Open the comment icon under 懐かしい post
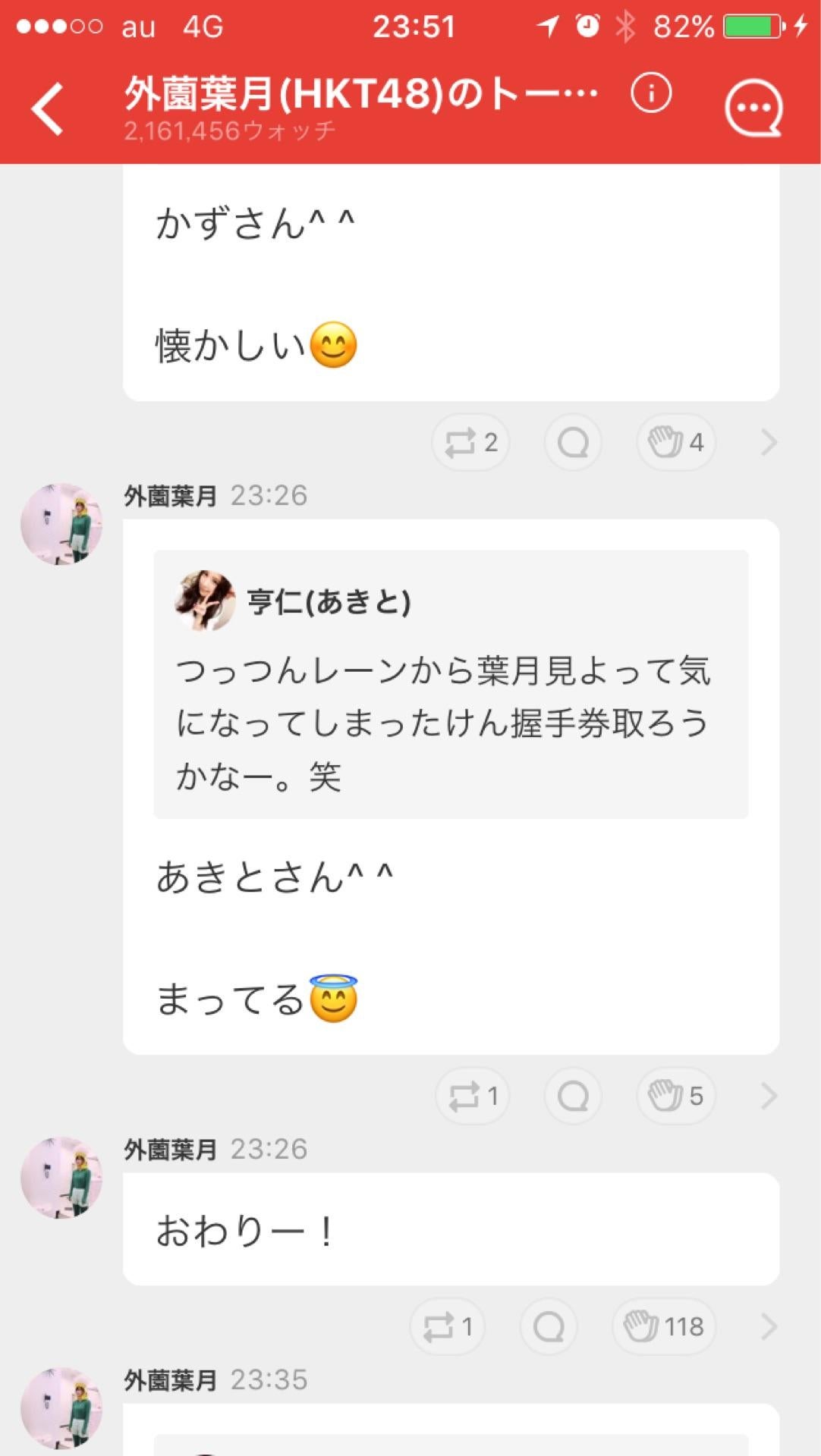Image resolution: width=821 pixels, height=1456 pixels. click(x=573, y=442)
